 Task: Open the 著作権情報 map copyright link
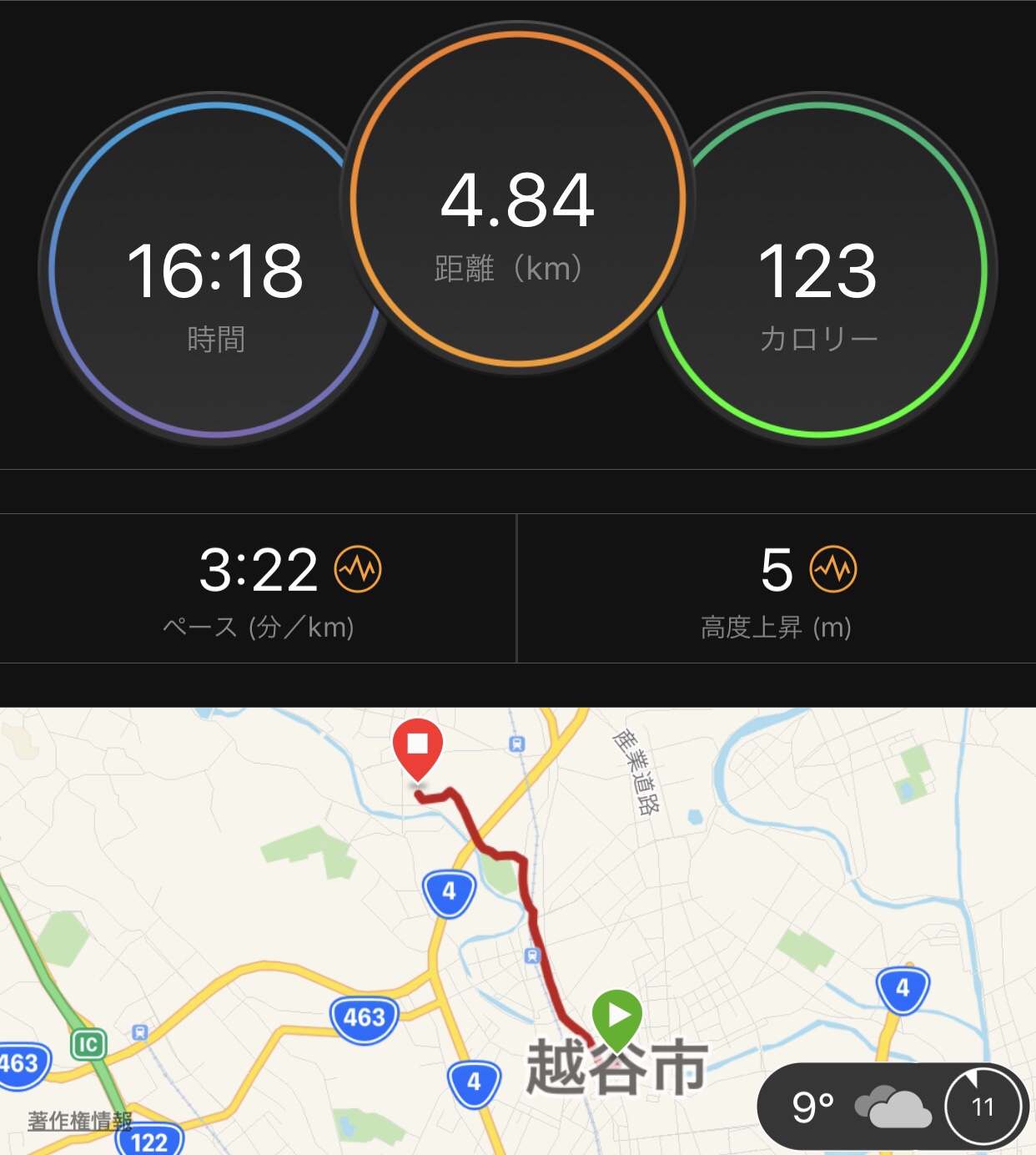coord(79,1120)
